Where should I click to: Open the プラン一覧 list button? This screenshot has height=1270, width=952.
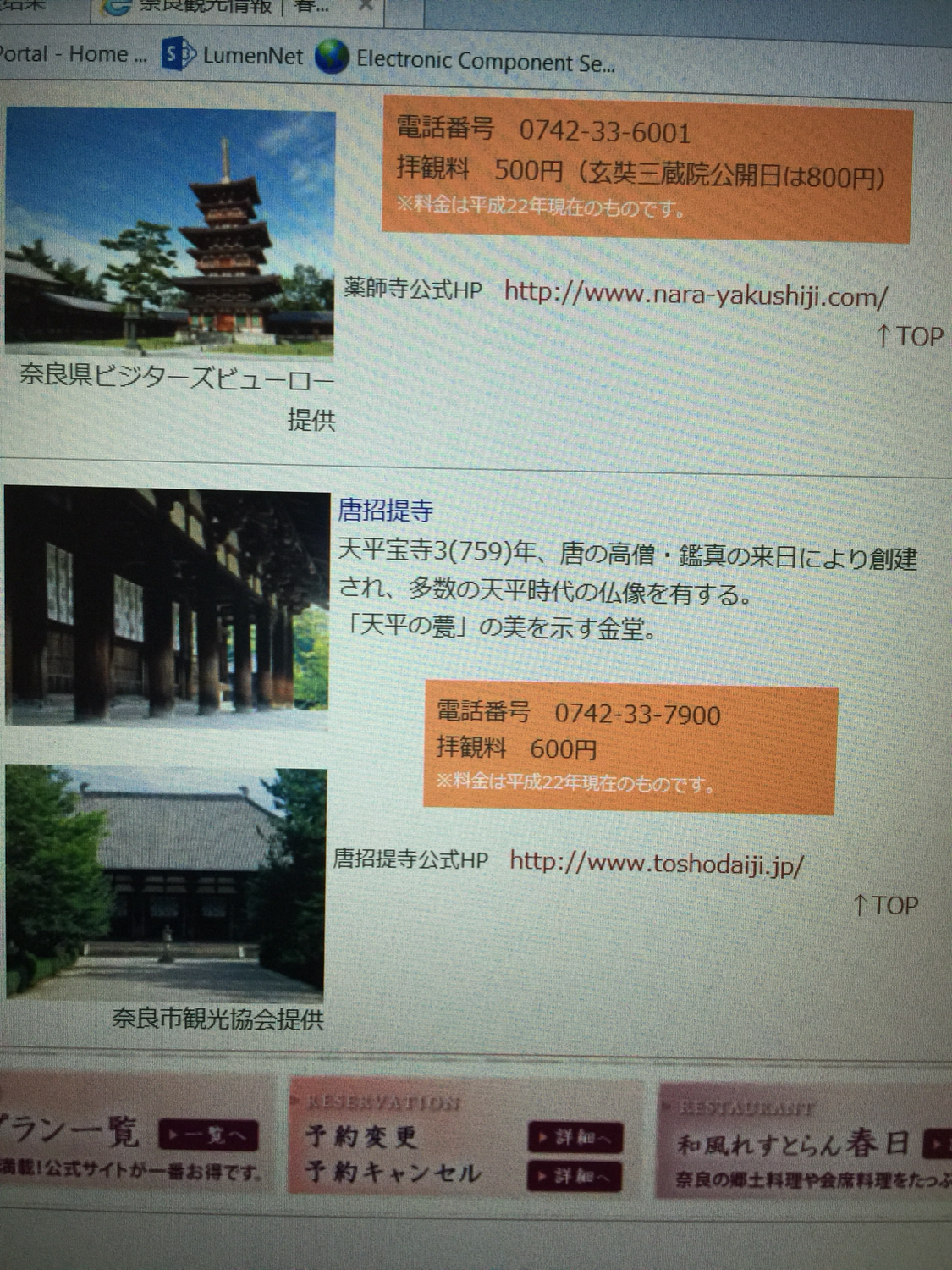point(207,1135)
